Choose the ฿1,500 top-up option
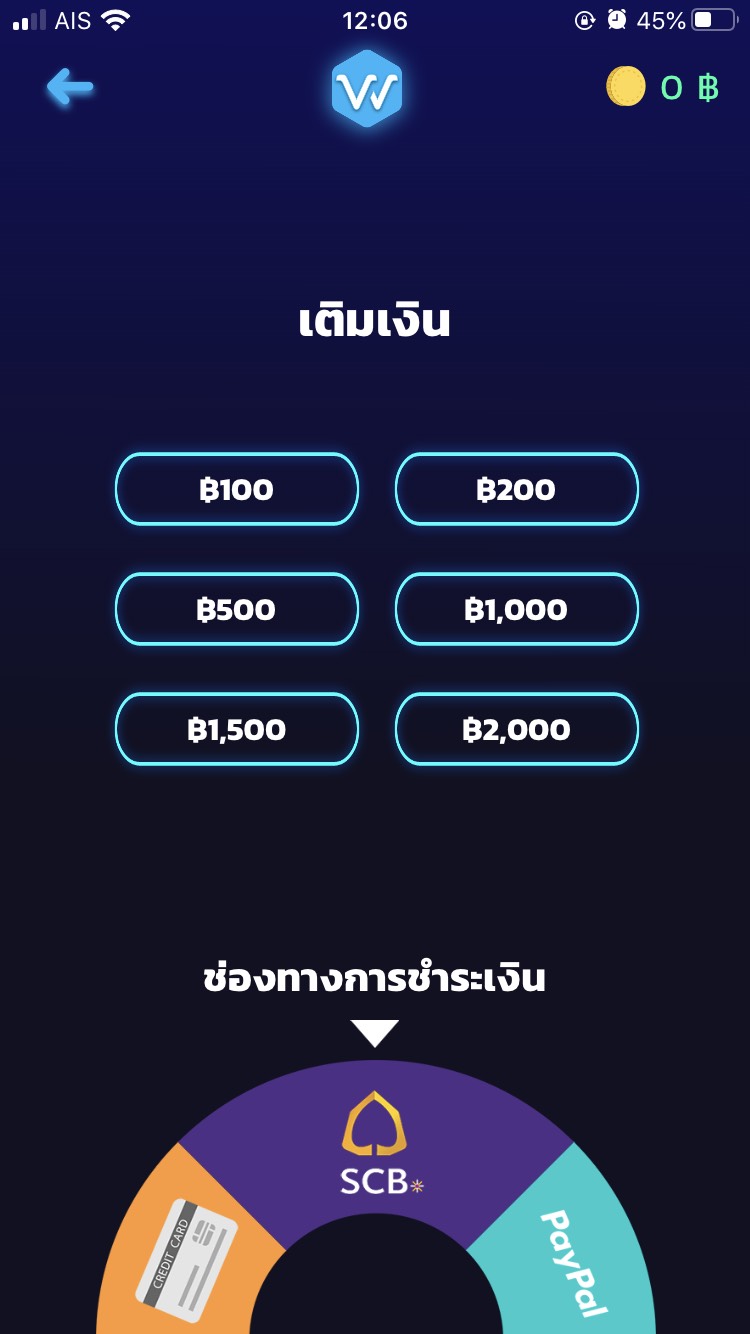The image size is (750, 1334). pyautogui.click(x=237, y=729)
